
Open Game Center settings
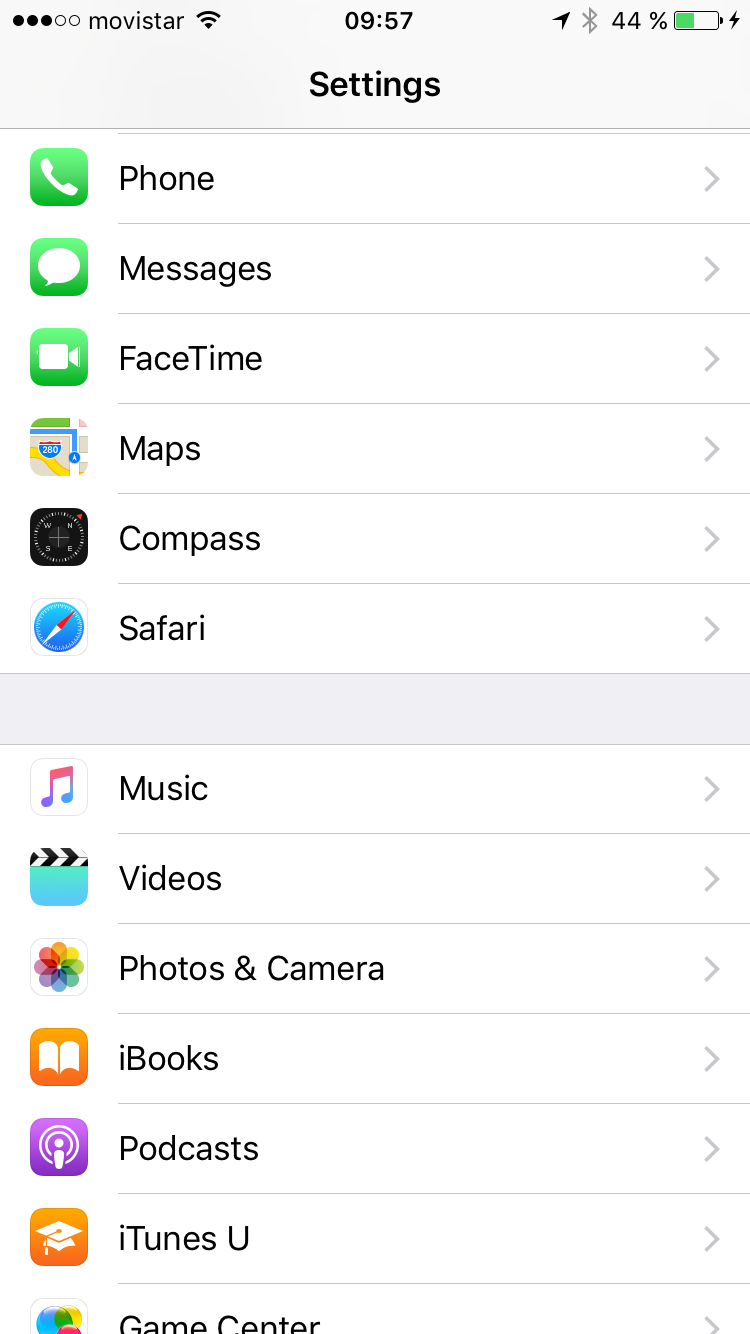click(375, 1318)
